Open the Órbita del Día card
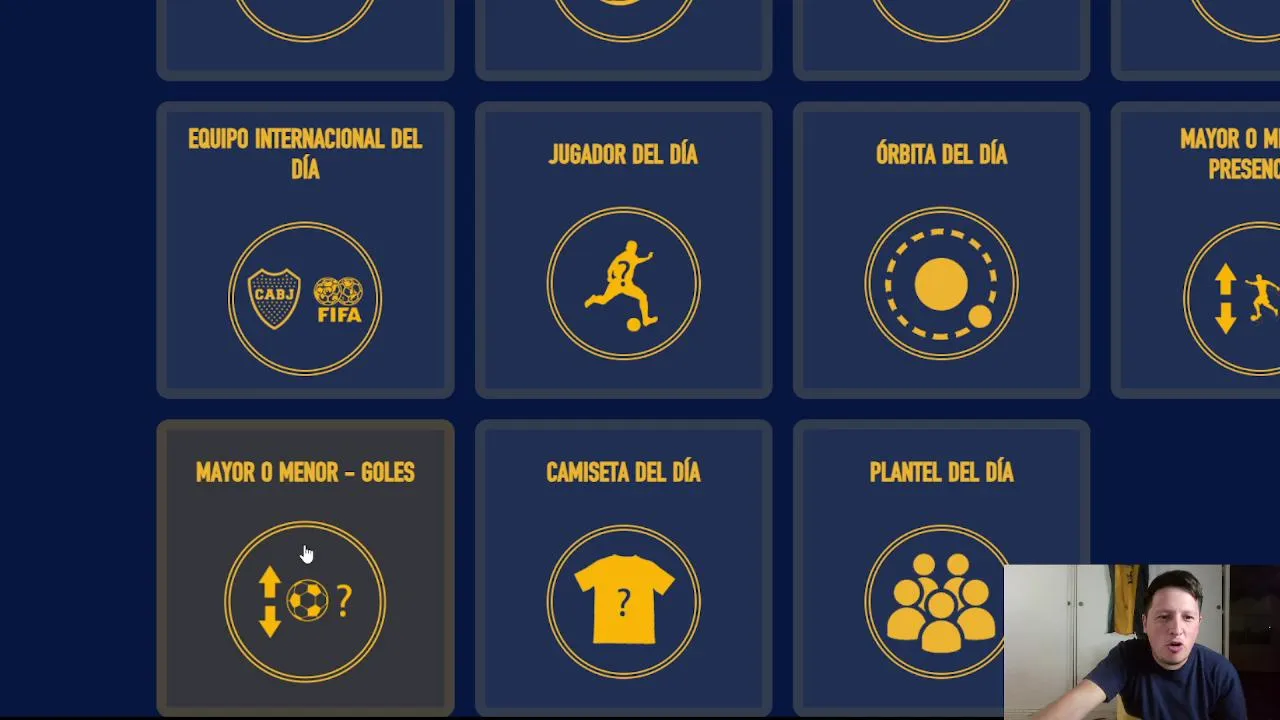Viewport: 1280px width, 720px height. tap(941, 250)
